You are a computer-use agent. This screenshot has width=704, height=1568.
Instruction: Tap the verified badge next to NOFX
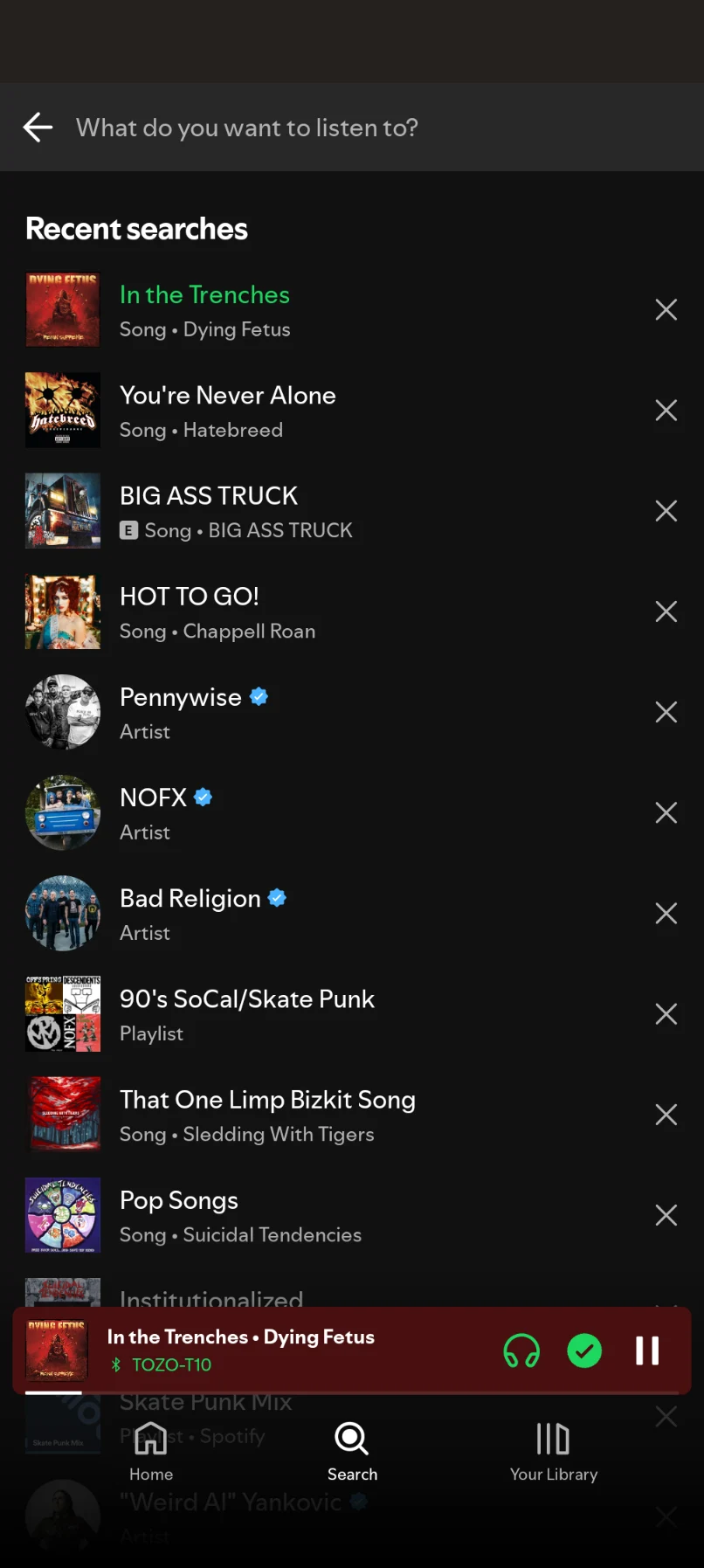coord(203,796)
